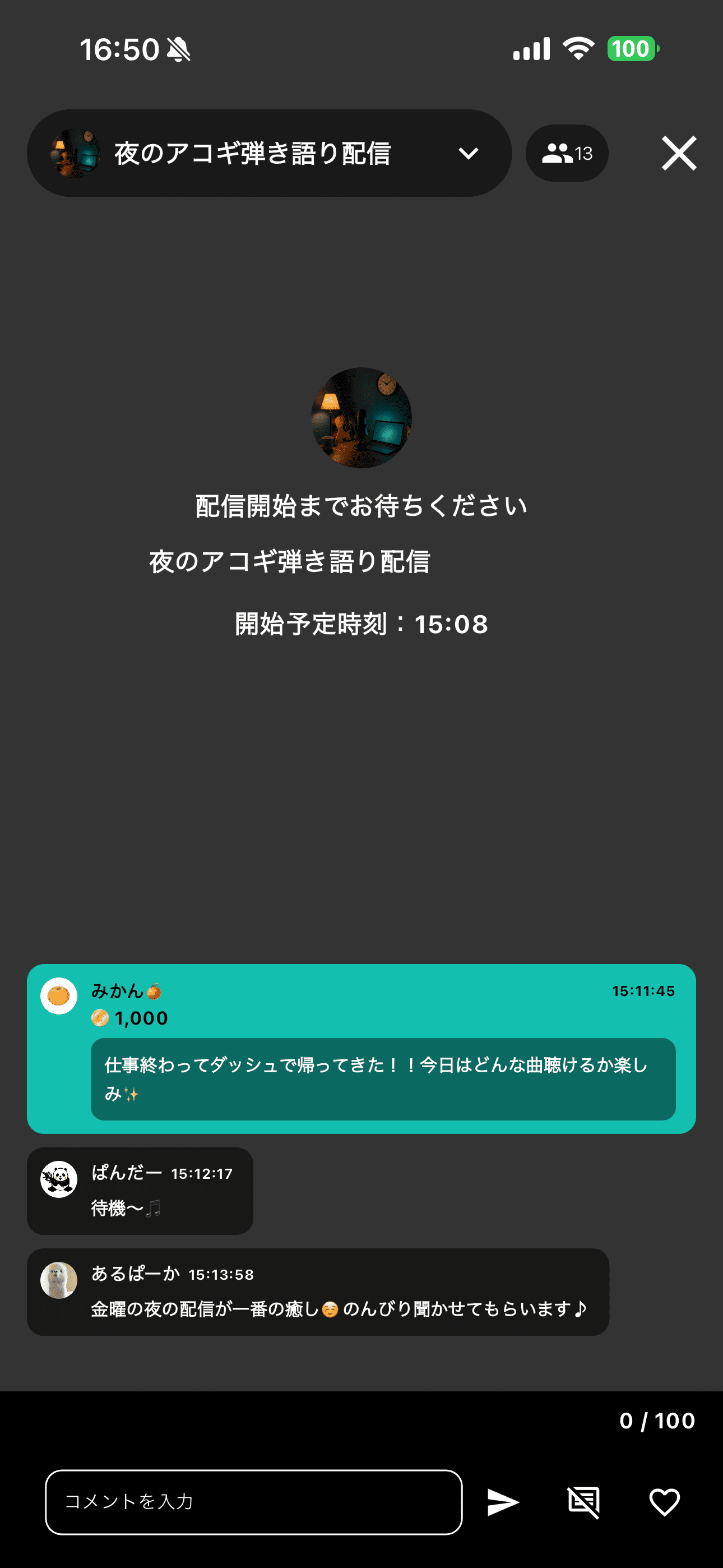Viewport: 723px width, 1568px height.
Task: Close the live stream screen
Action: [679, 154]
